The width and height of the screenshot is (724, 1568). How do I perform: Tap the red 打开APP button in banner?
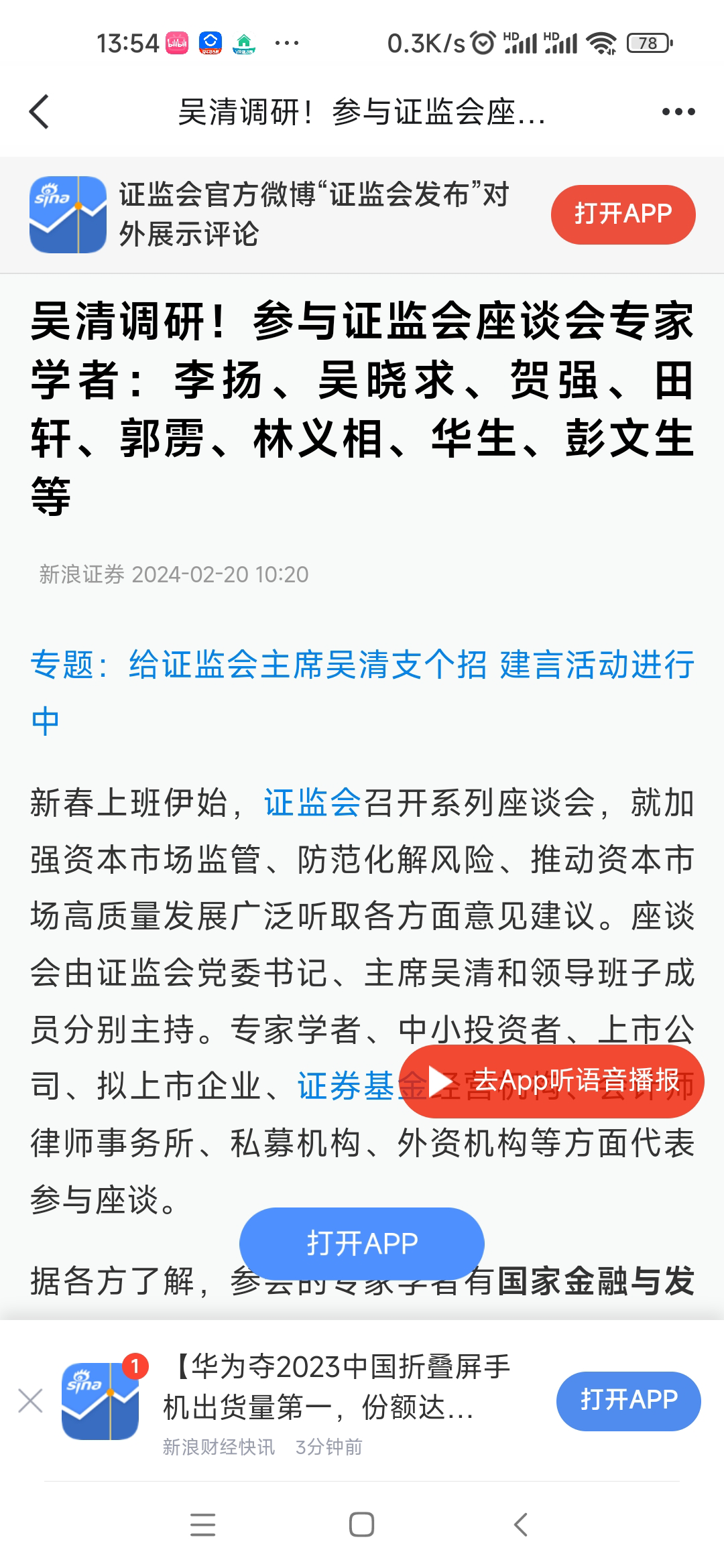[623, 214]
